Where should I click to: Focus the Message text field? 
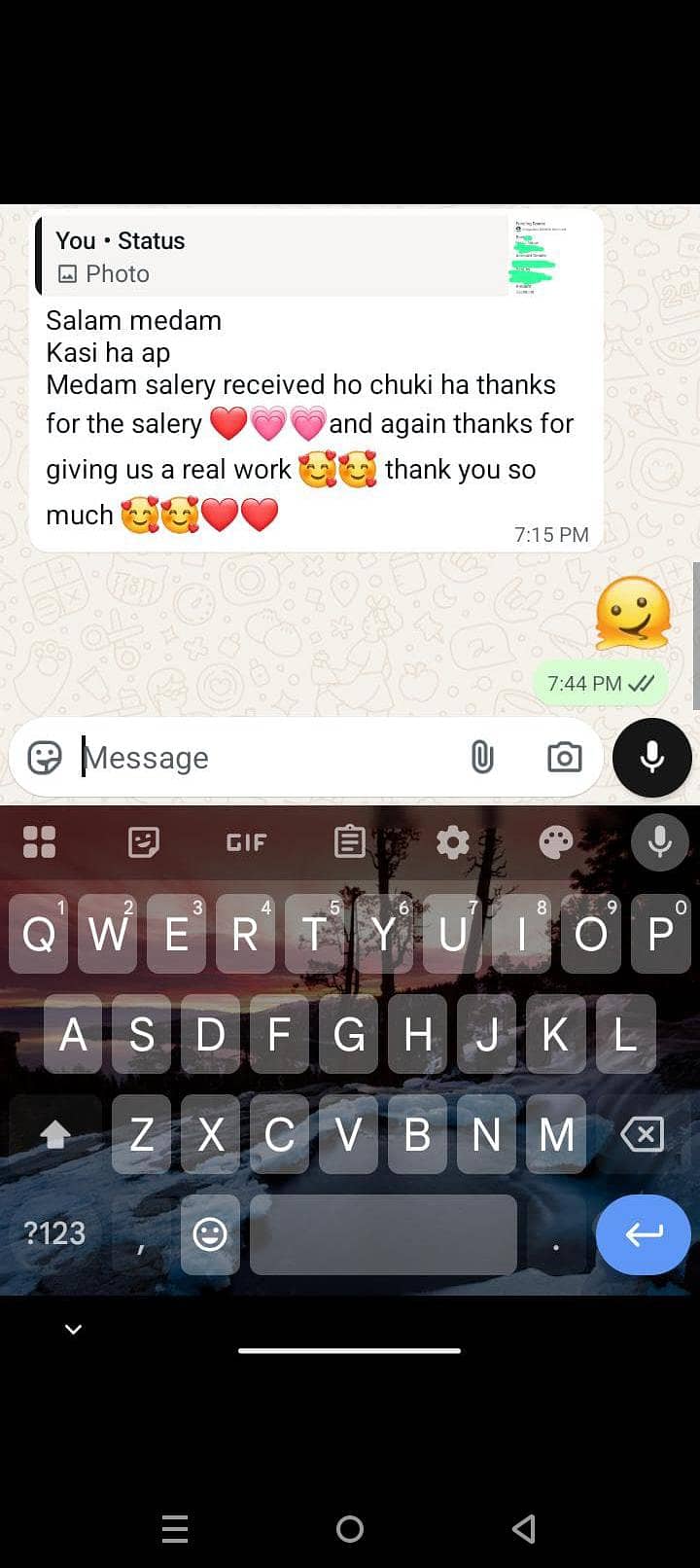[262, 757]
